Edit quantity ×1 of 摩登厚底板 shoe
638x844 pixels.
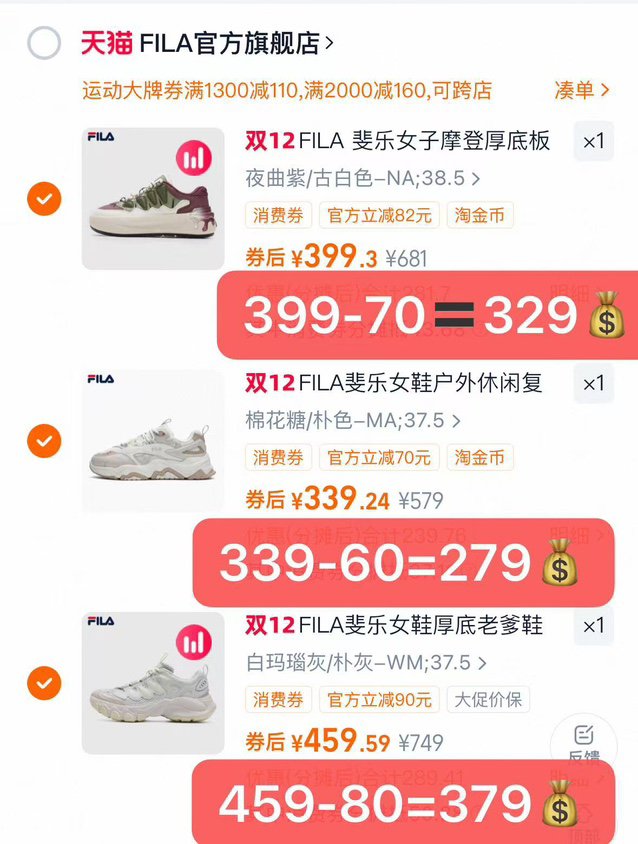coord(594,141)
